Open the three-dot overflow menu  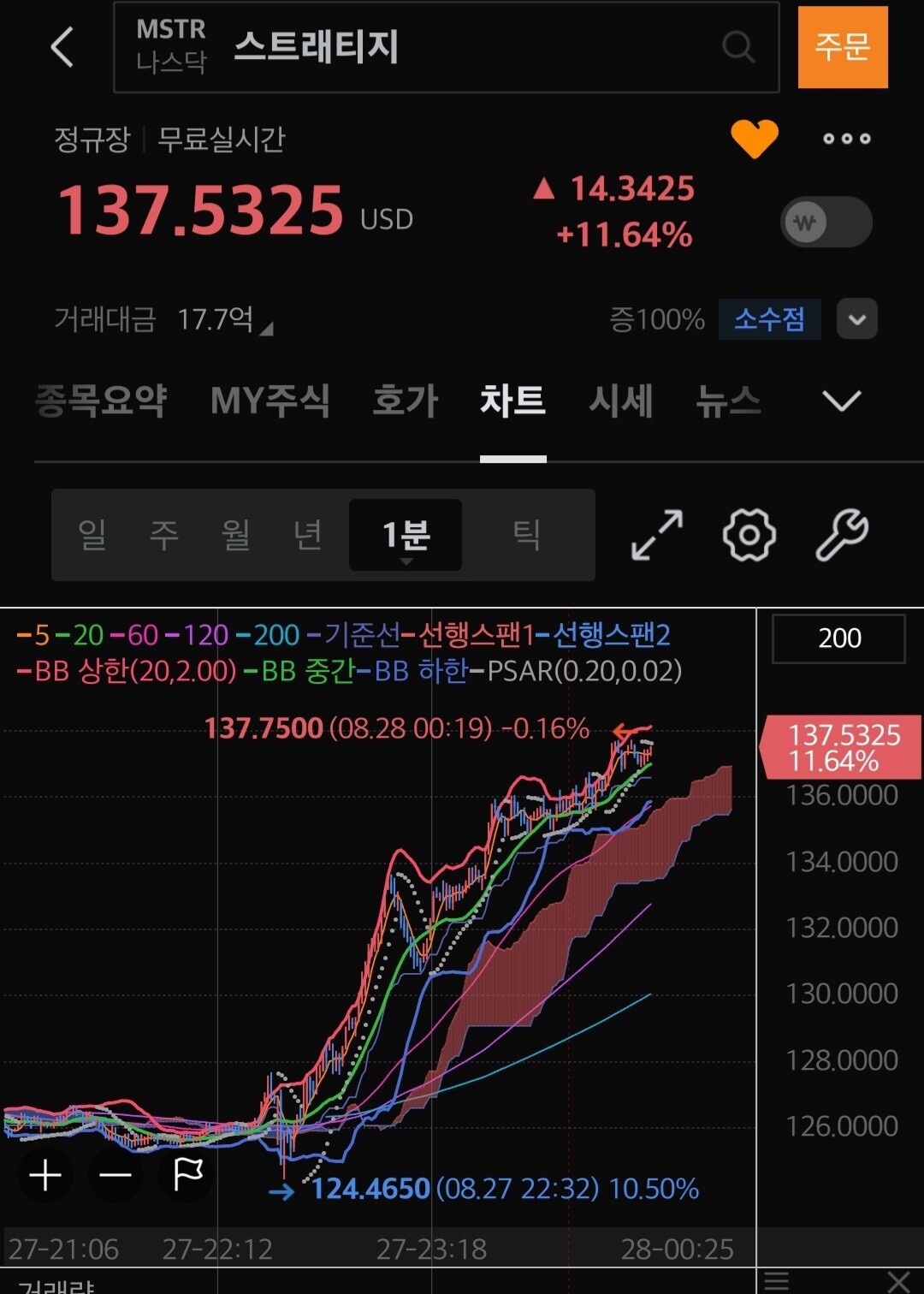(x=846, y=139)
